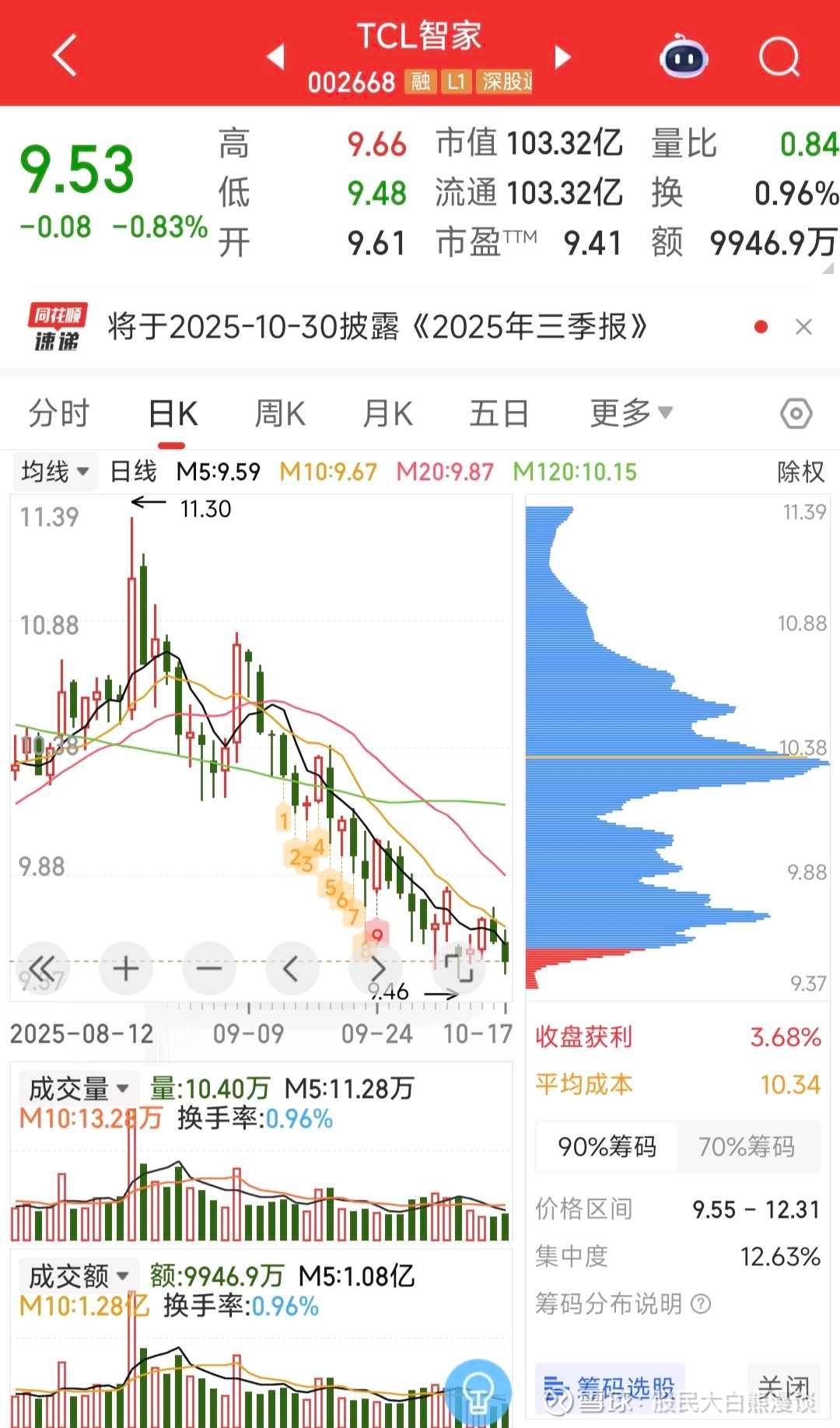Zoom in the K-line chart
This screenshot has width=840, height=1428.
coord(126,969)
